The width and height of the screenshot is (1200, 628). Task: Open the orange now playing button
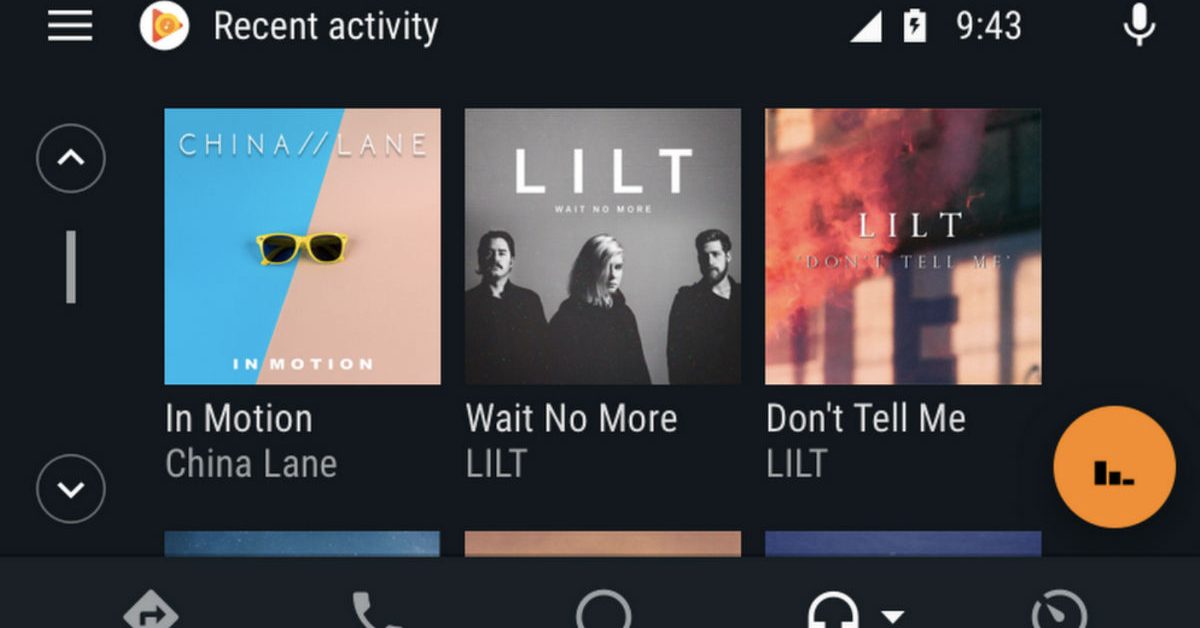click(1114, 466)
